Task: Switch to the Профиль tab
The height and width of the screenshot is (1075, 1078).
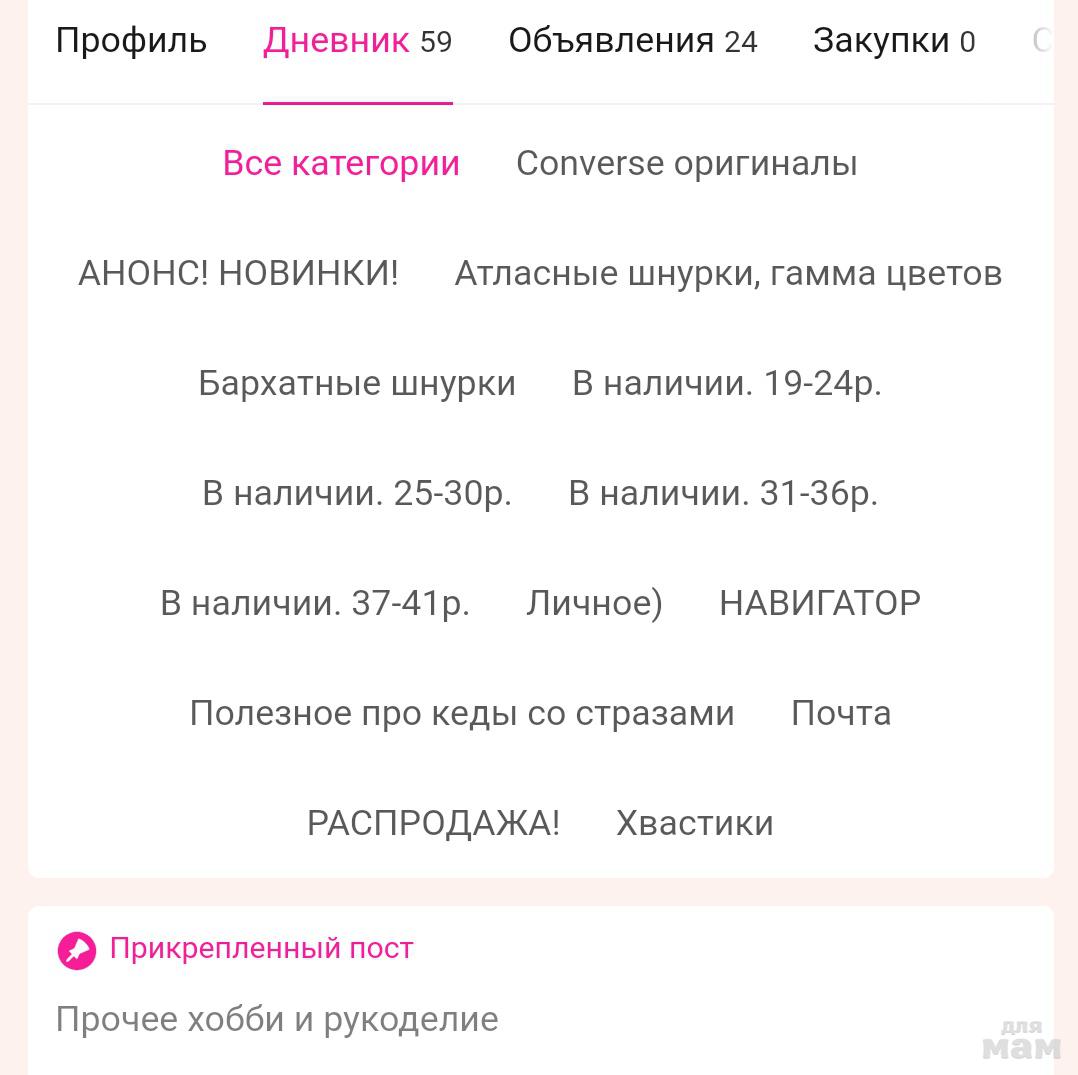Action: coord(131,41)
